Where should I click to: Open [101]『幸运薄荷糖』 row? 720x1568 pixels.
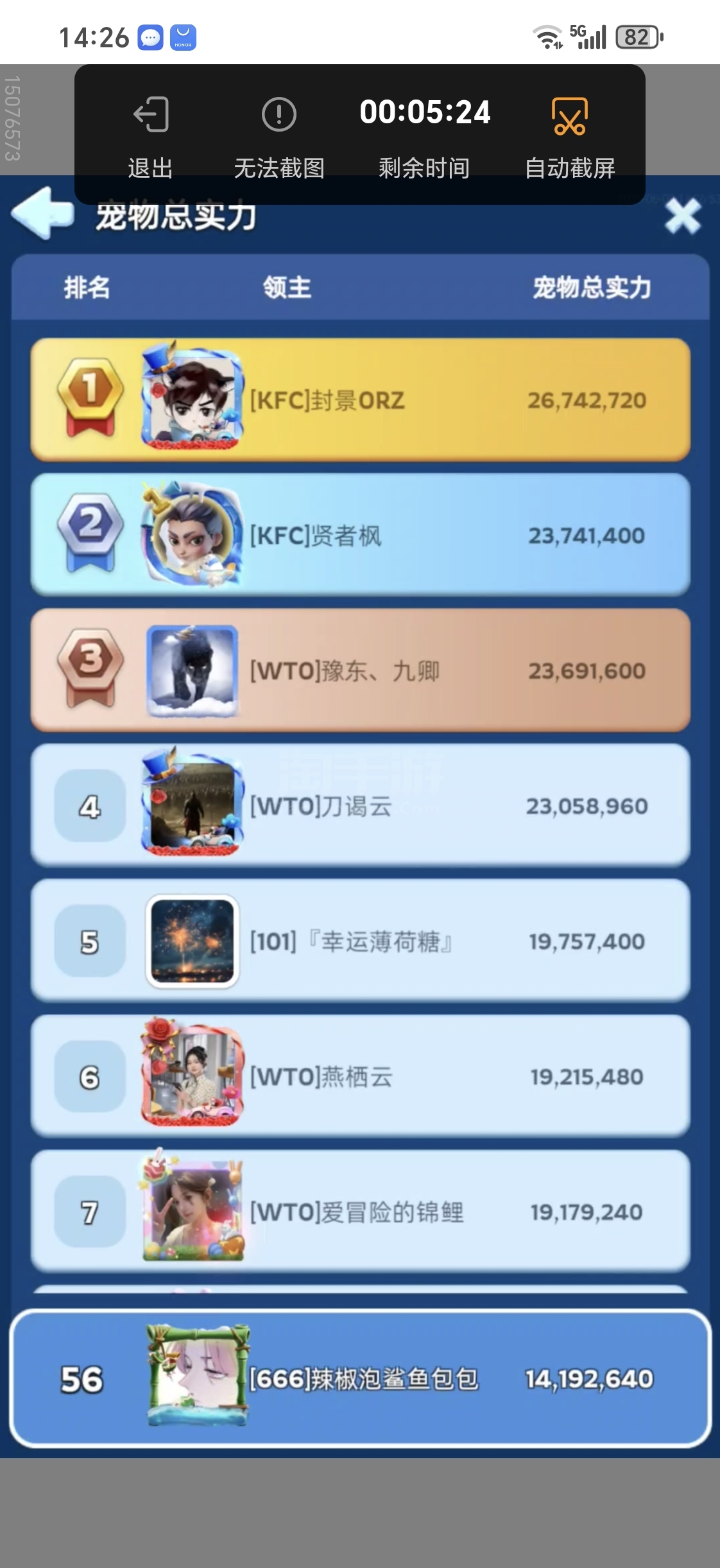[x=360, y=942]
